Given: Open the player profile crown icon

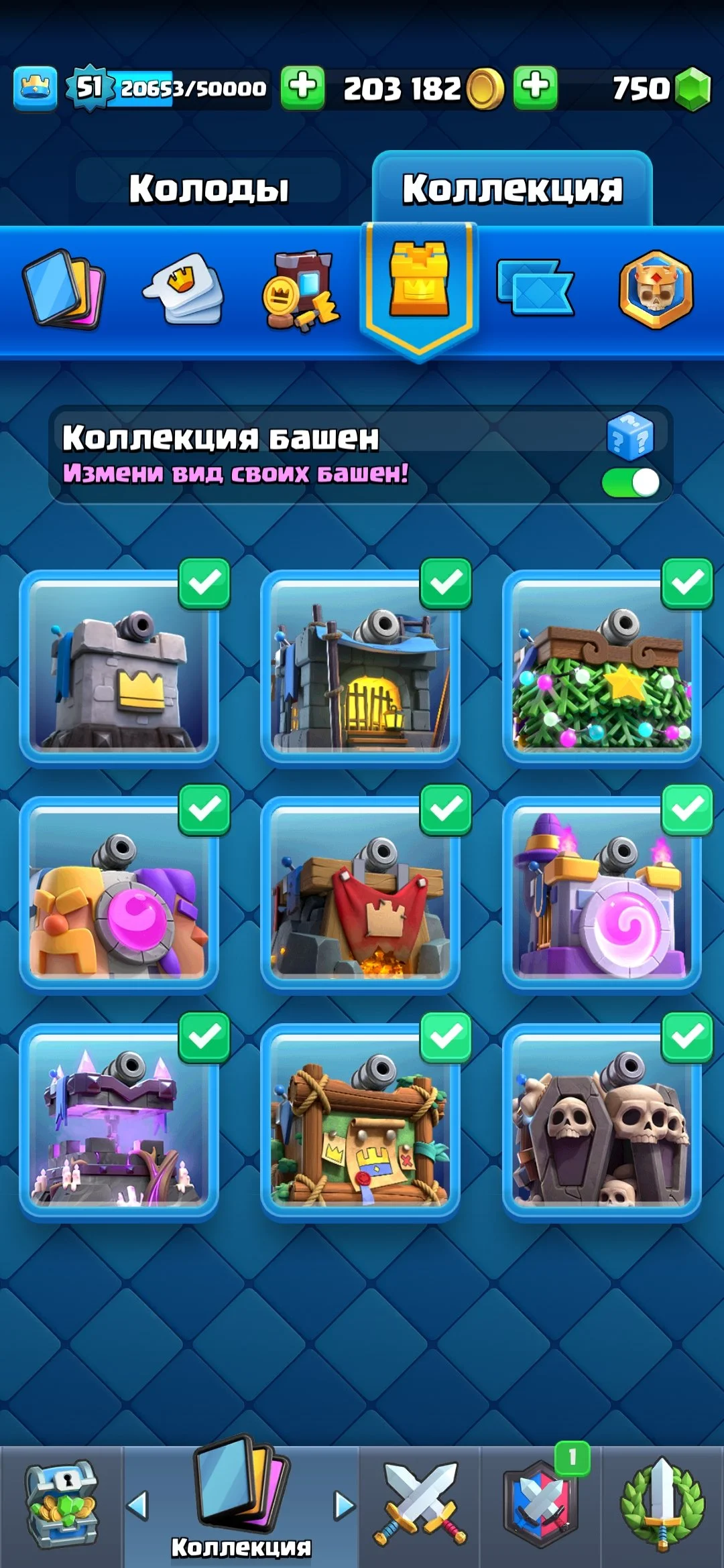Looking at the screenshot, I should 35,88.
